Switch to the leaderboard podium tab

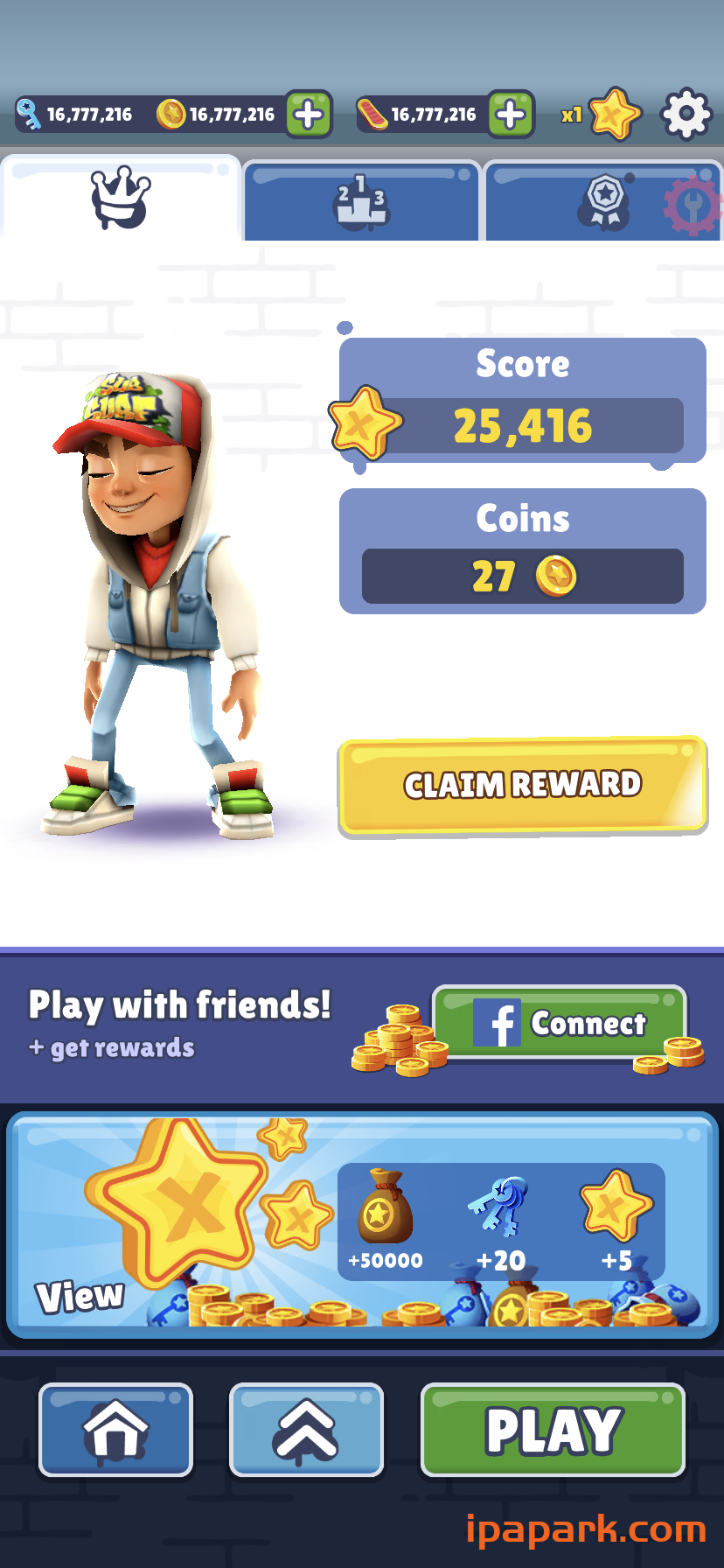(361, 201)
